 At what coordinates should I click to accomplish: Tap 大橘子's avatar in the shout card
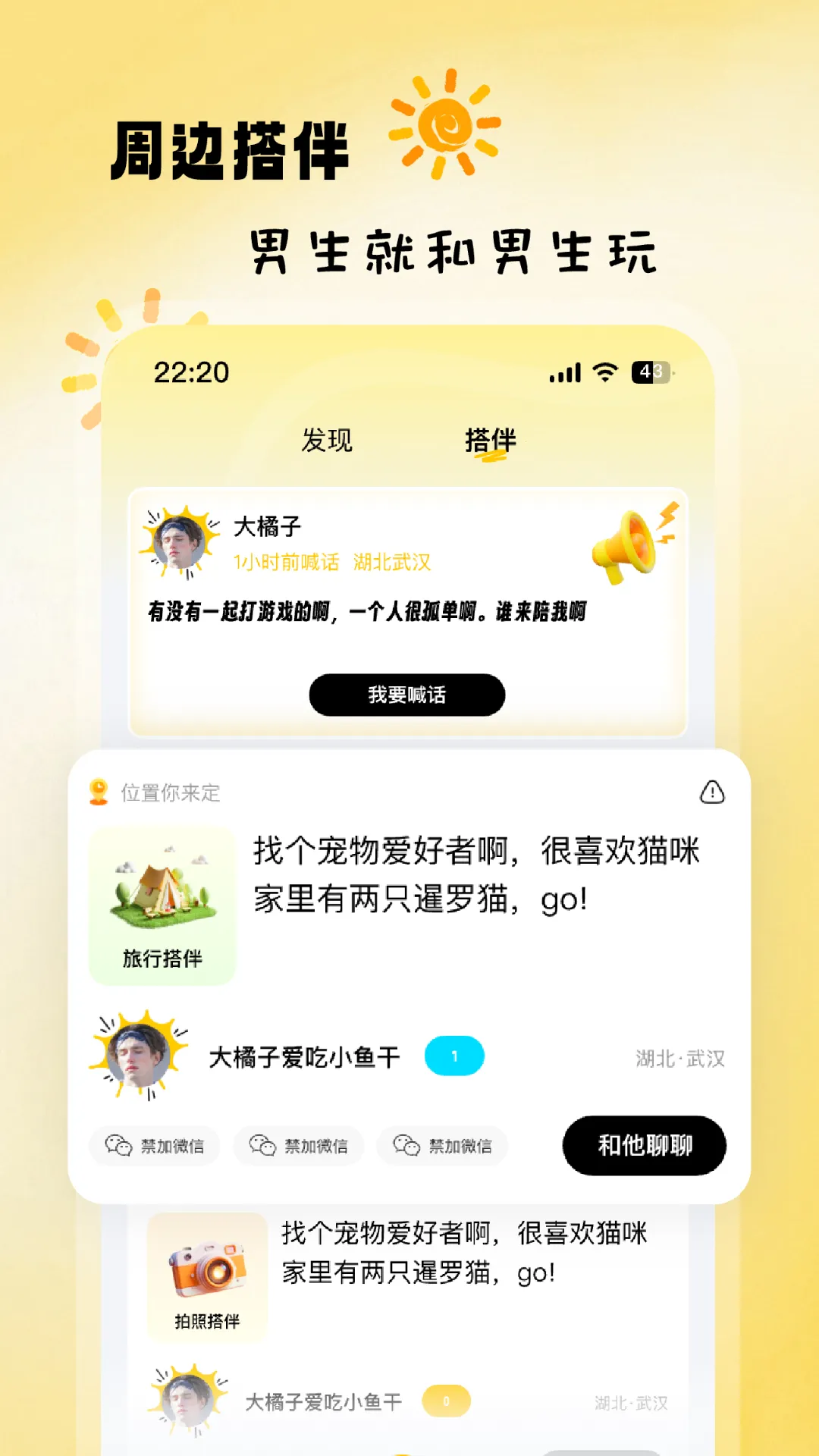(x=180, y=540)
